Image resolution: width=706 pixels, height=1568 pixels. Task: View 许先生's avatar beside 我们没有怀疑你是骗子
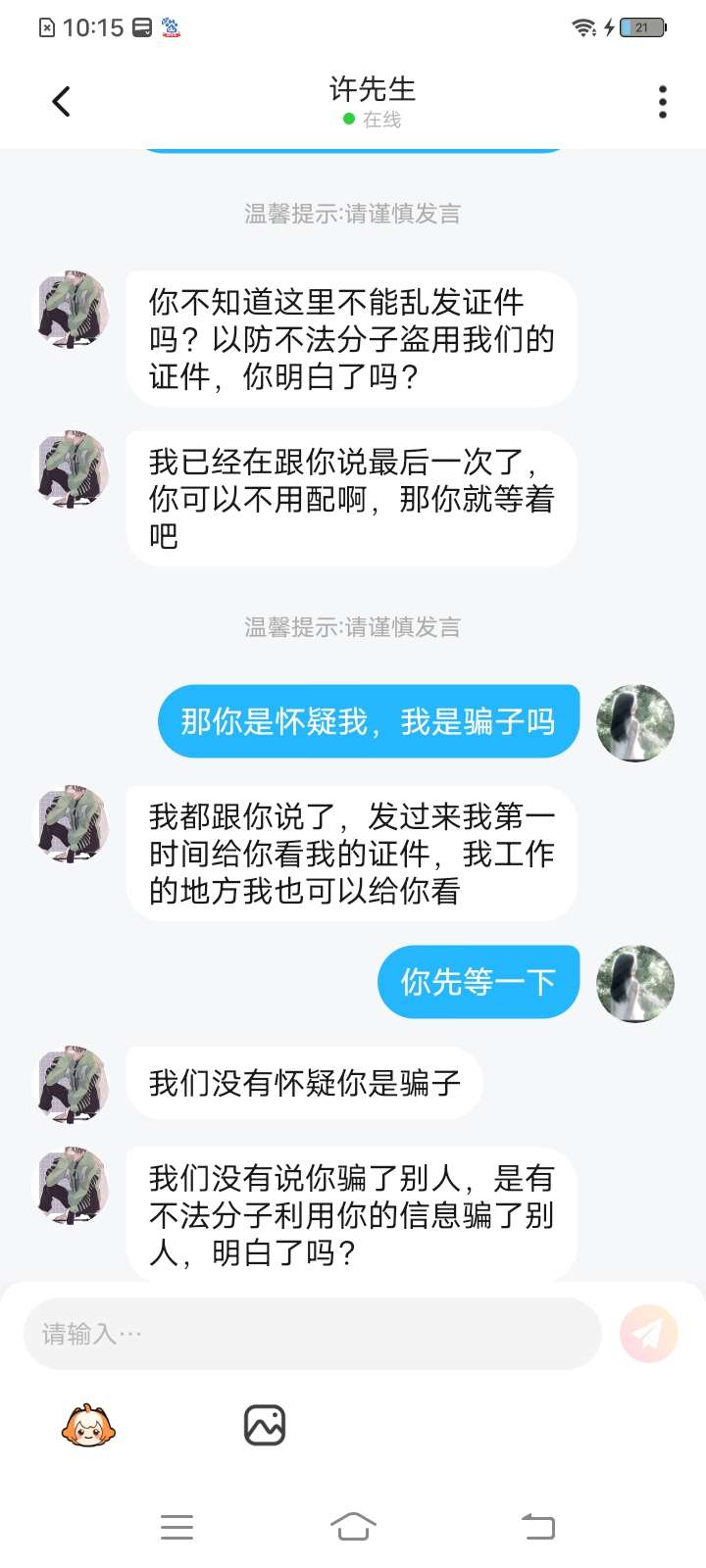[x=73, y=1083]
